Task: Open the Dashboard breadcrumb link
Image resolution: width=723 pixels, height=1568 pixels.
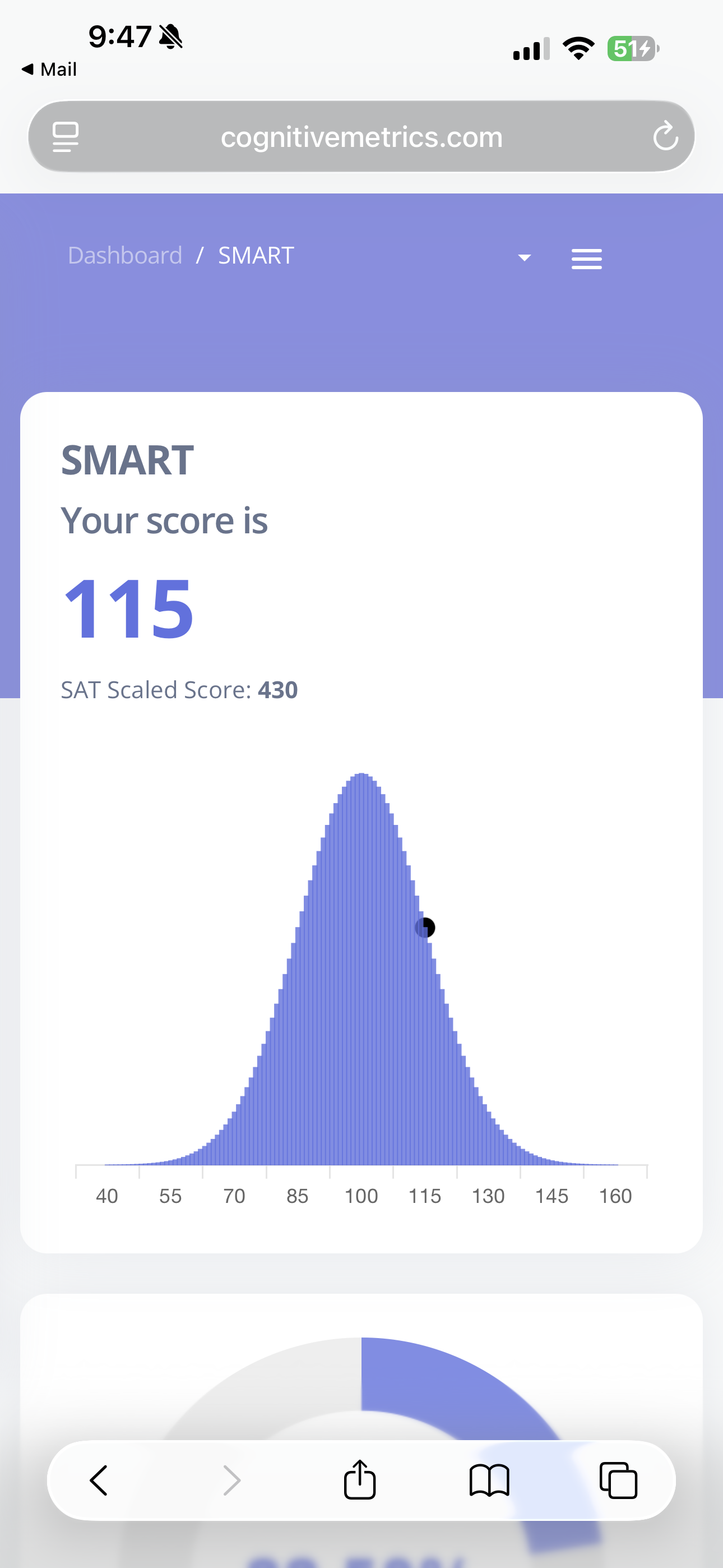Action: pyautogui.click(x=125, y=256)
